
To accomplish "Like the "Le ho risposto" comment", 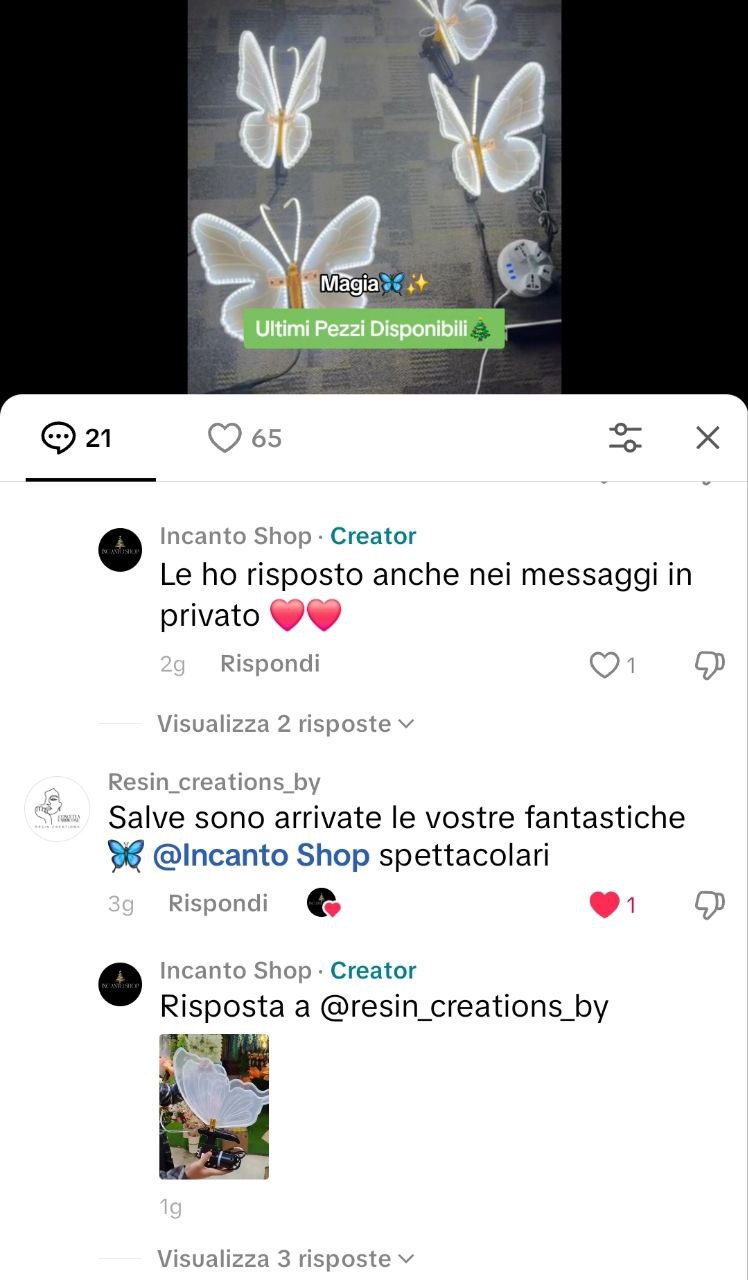I will pyautogui.click(x=605, y=665).
